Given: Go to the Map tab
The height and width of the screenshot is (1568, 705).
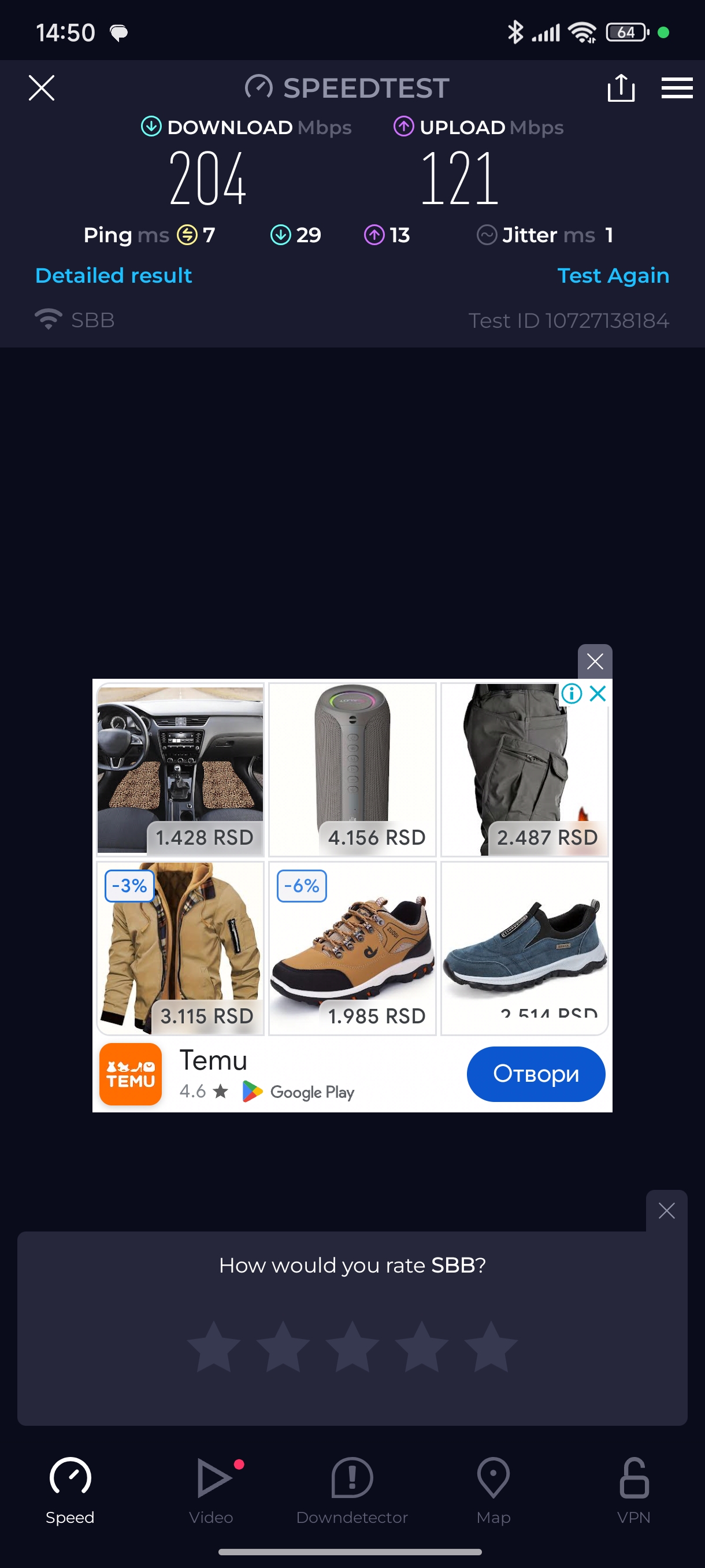Looking at the screenshot, I should click(493, 1490).
